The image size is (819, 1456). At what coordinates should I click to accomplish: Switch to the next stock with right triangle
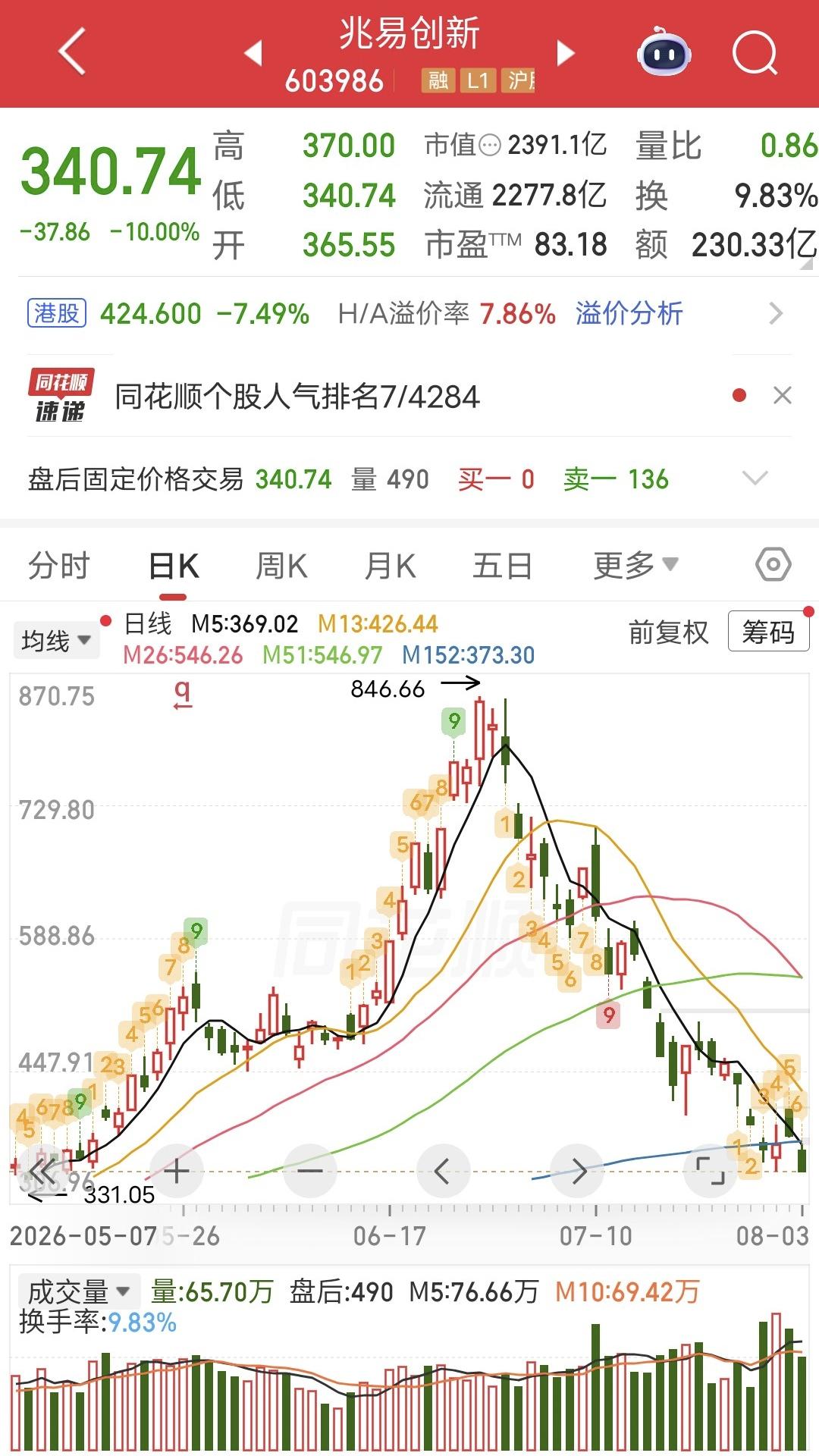[566, 53]
